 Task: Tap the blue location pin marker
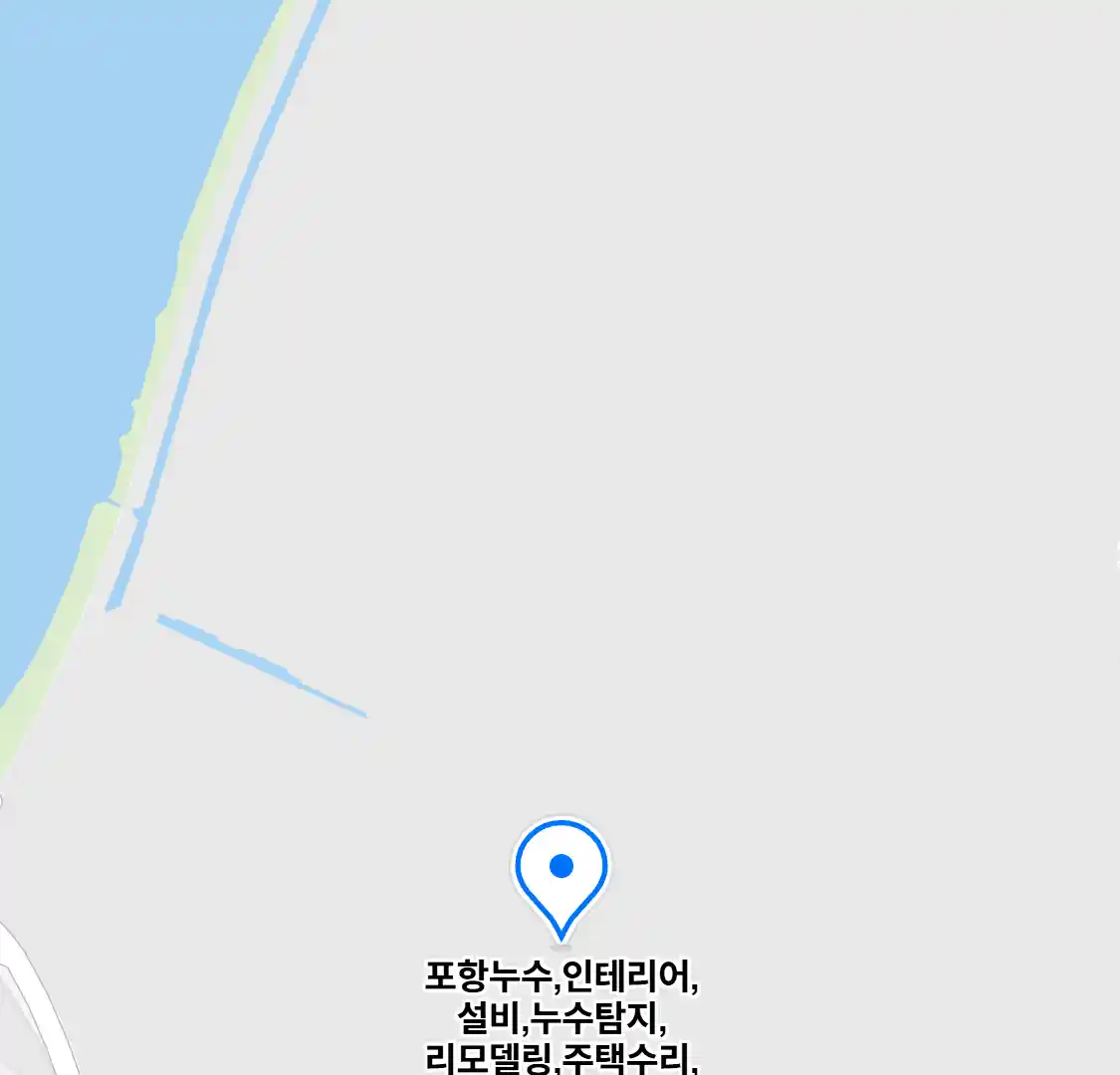pyautogui.click(x=561, y=874)
